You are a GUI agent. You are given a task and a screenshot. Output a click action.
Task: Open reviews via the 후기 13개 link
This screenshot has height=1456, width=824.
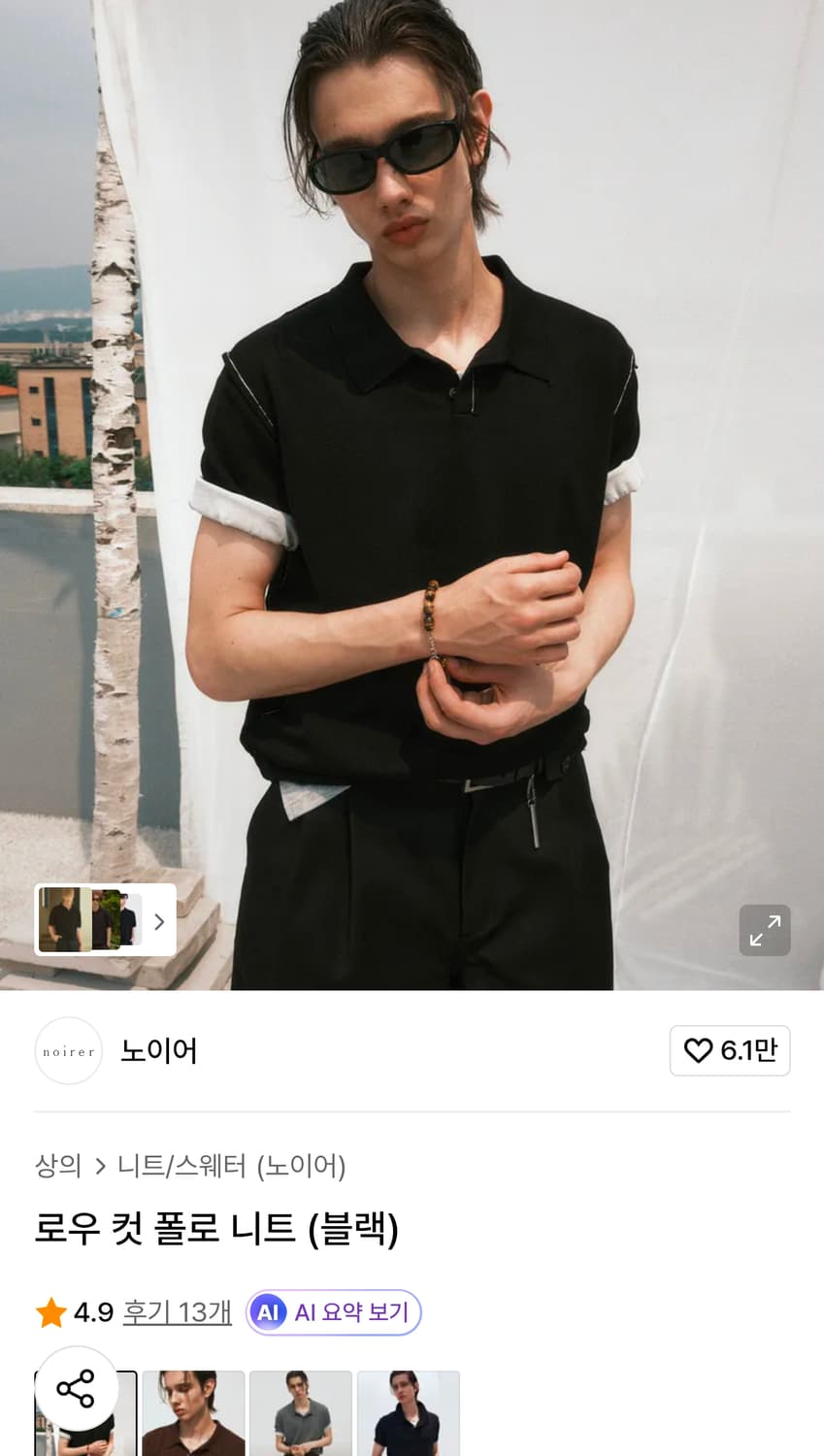177,1312
